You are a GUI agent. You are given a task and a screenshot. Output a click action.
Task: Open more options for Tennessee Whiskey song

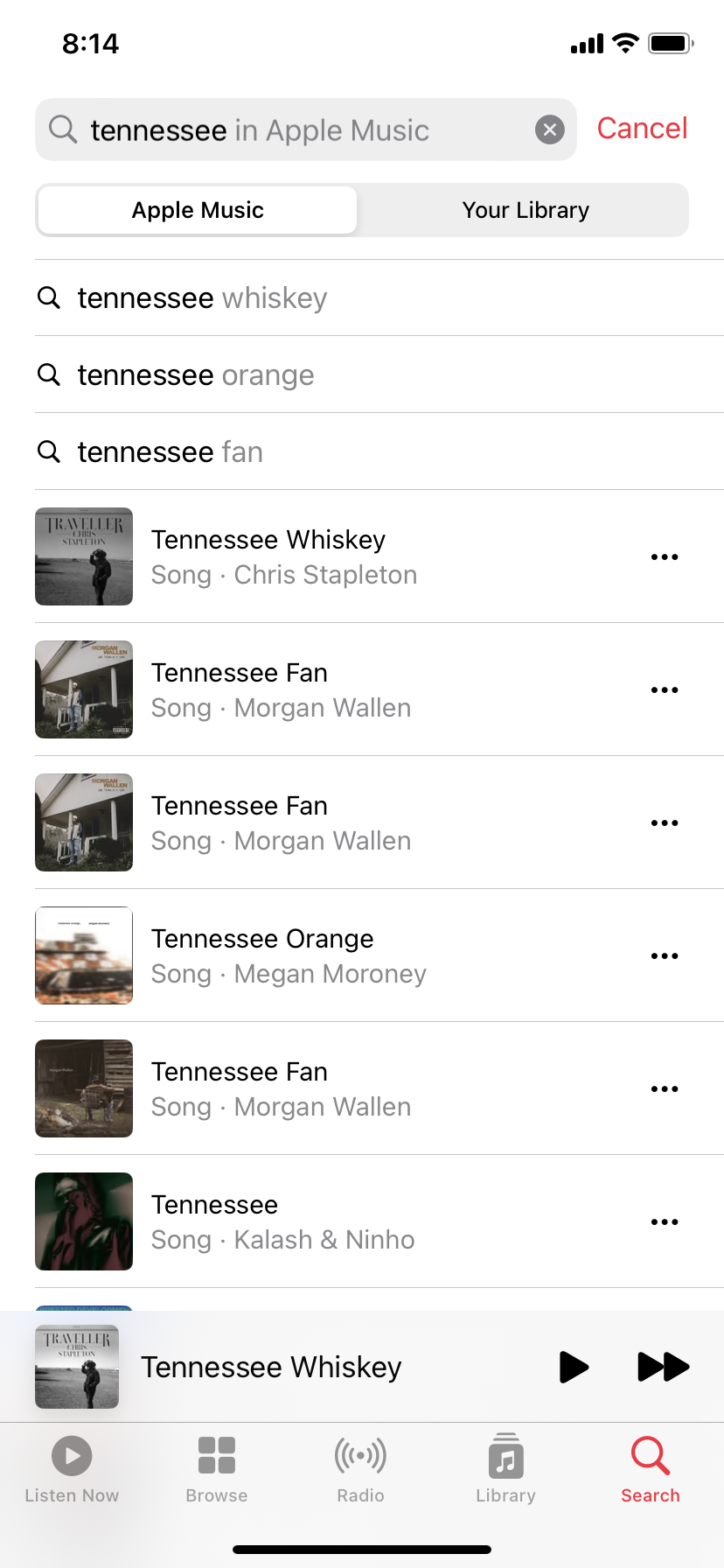(665, 557)
